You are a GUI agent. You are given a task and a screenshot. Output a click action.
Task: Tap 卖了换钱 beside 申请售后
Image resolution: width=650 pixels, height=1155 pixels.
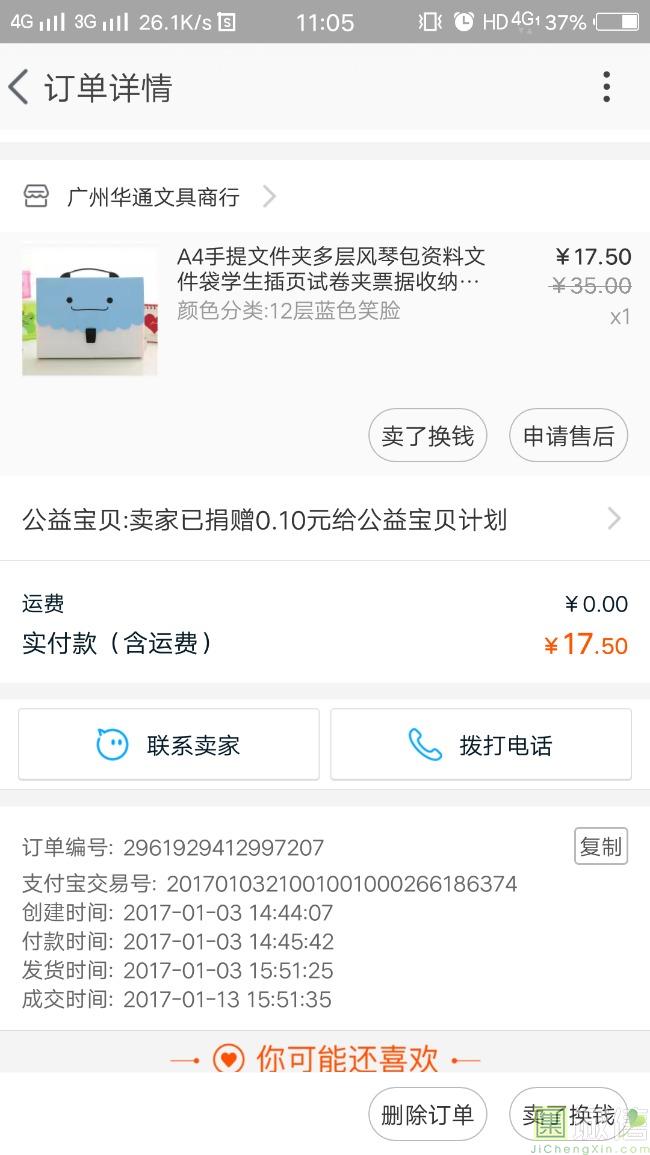pos(427,436)
